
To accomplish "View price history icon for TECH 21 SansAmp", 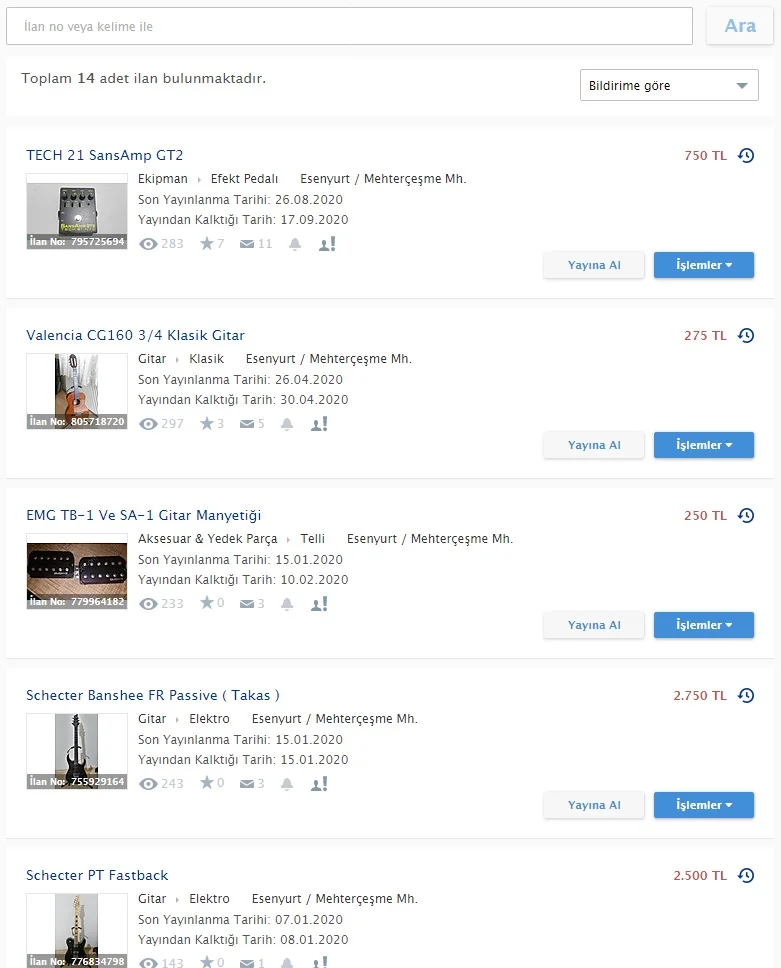I will coord(746,155).
